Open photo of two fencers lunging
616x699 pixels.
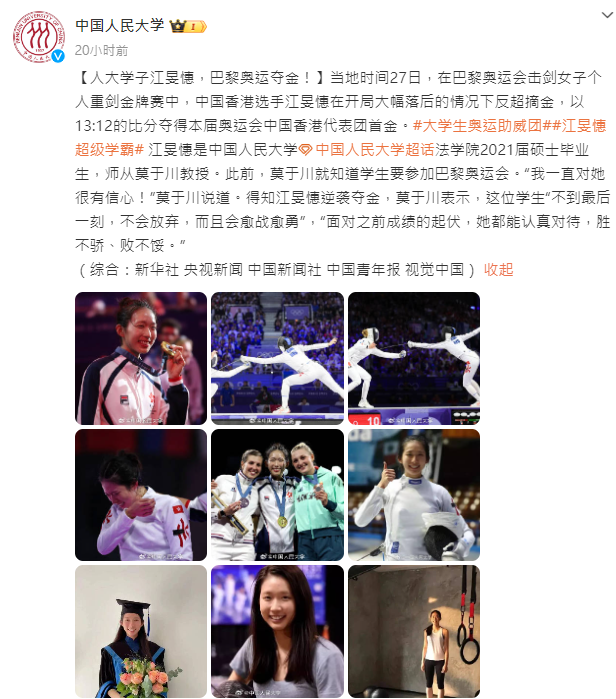pyautogui.click(x=413, y=358)
